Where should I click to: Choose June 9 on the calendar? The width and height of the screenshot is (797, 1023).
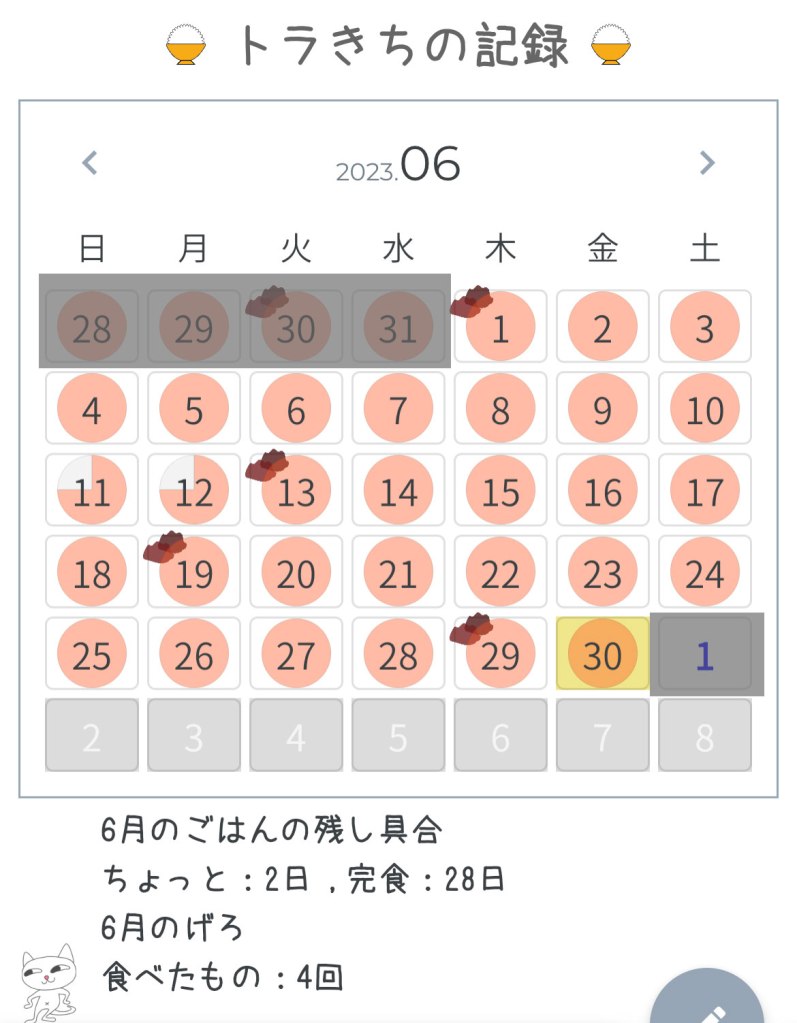click(x=602, y=409)
